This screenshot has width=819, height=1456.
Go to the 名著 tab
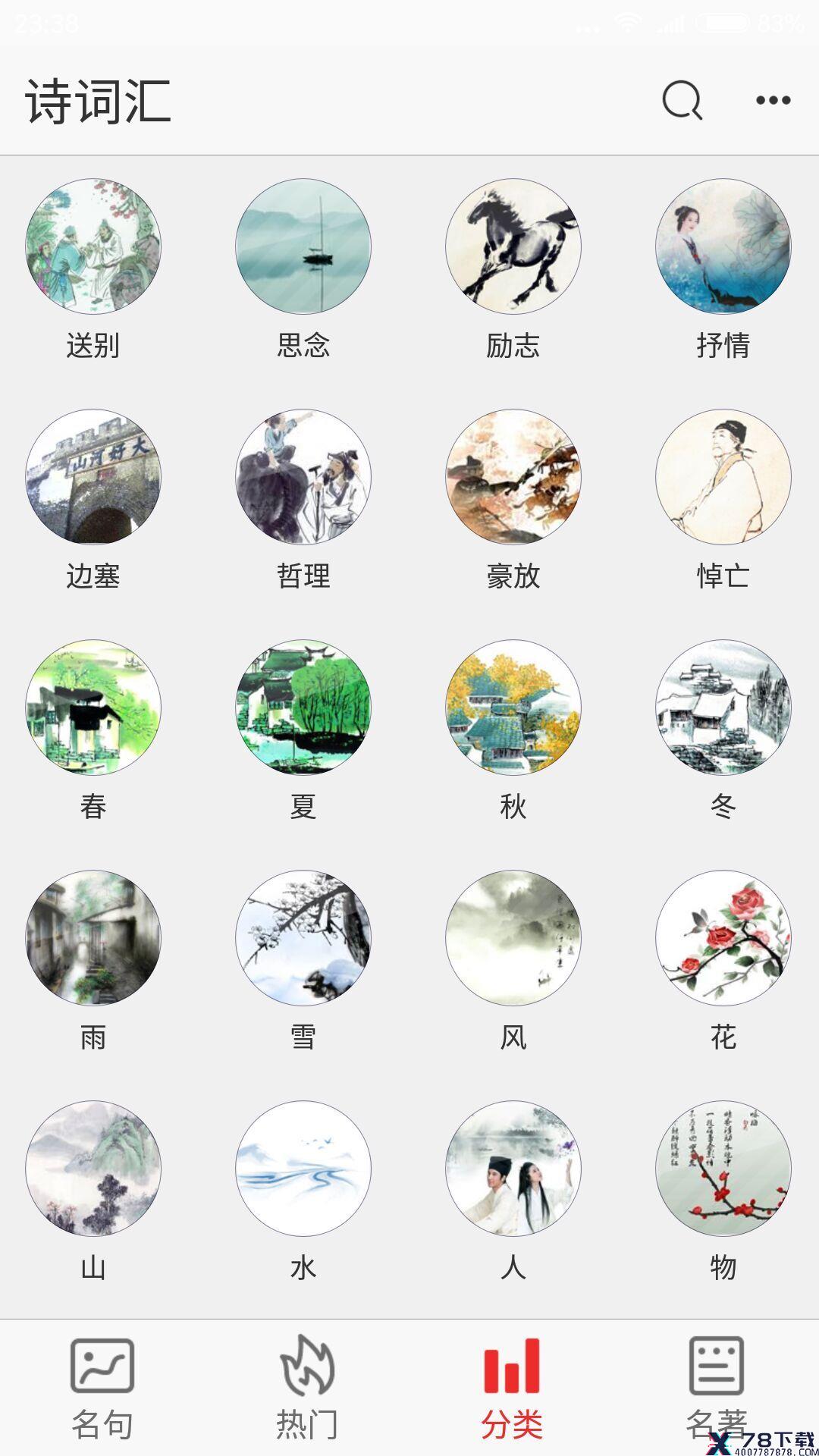[x=717, y=1388]
